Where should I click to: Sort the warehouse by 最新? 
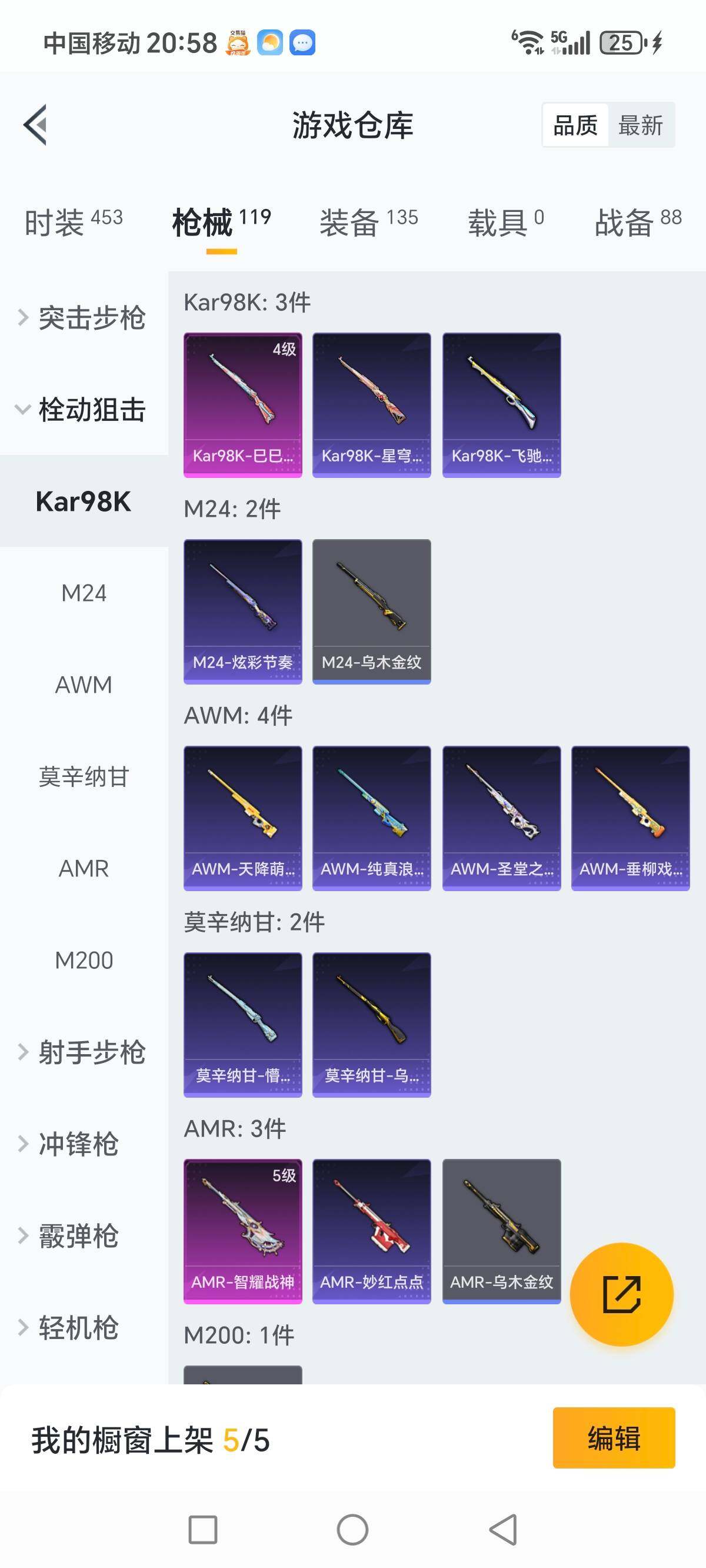[640, 125]
